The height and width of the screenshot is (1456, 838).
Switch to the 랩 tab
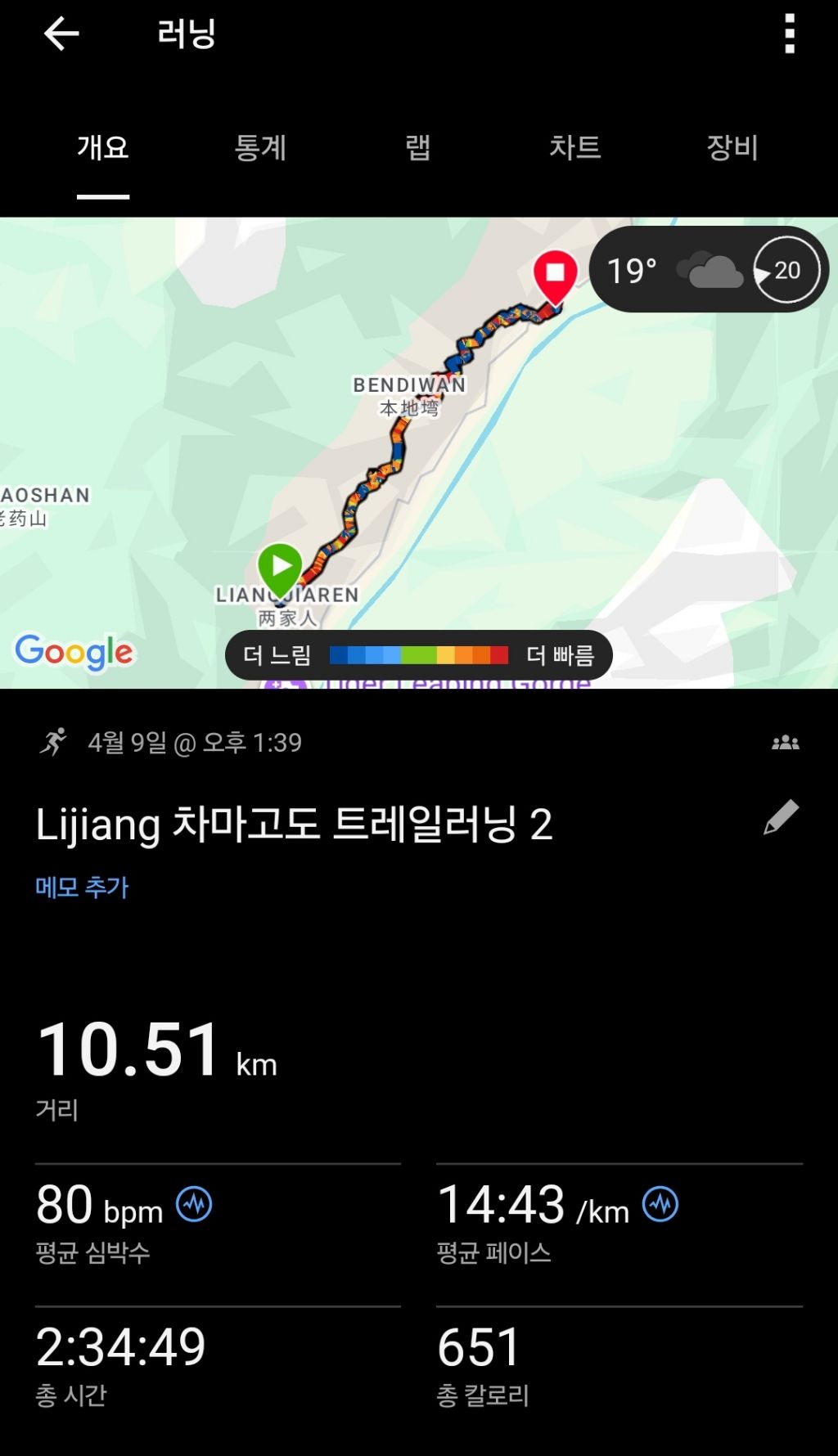coord(417,148)
